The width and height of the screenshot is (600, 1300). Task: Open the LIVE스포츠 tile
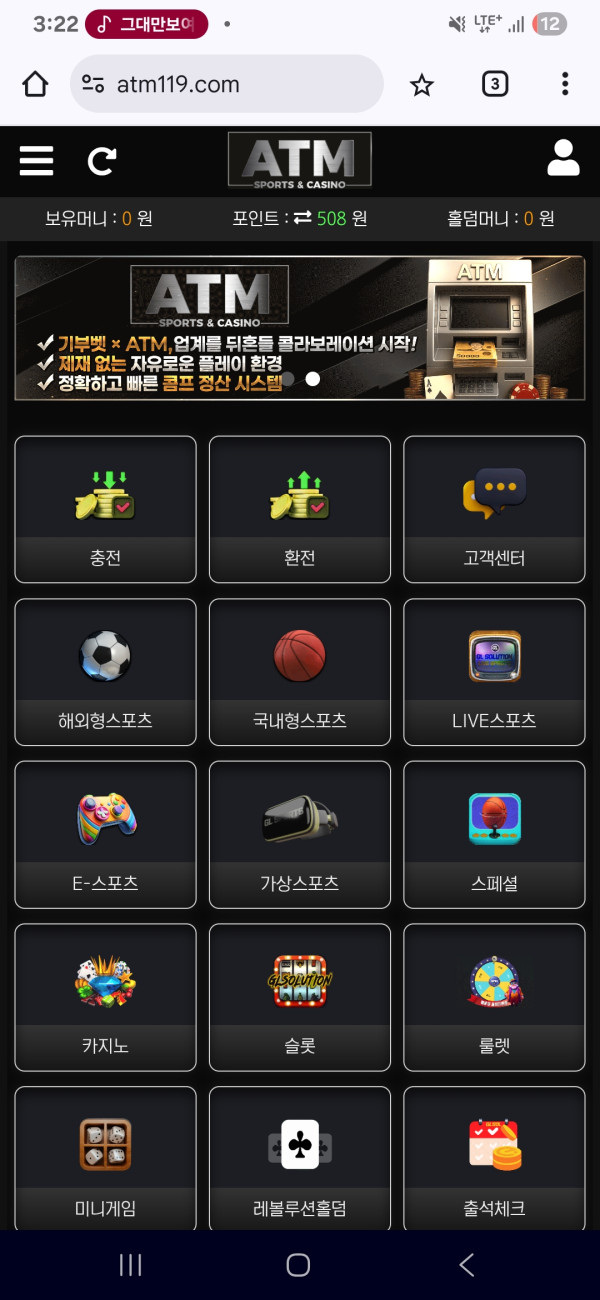pyautogui.click(x=494, y=672)
